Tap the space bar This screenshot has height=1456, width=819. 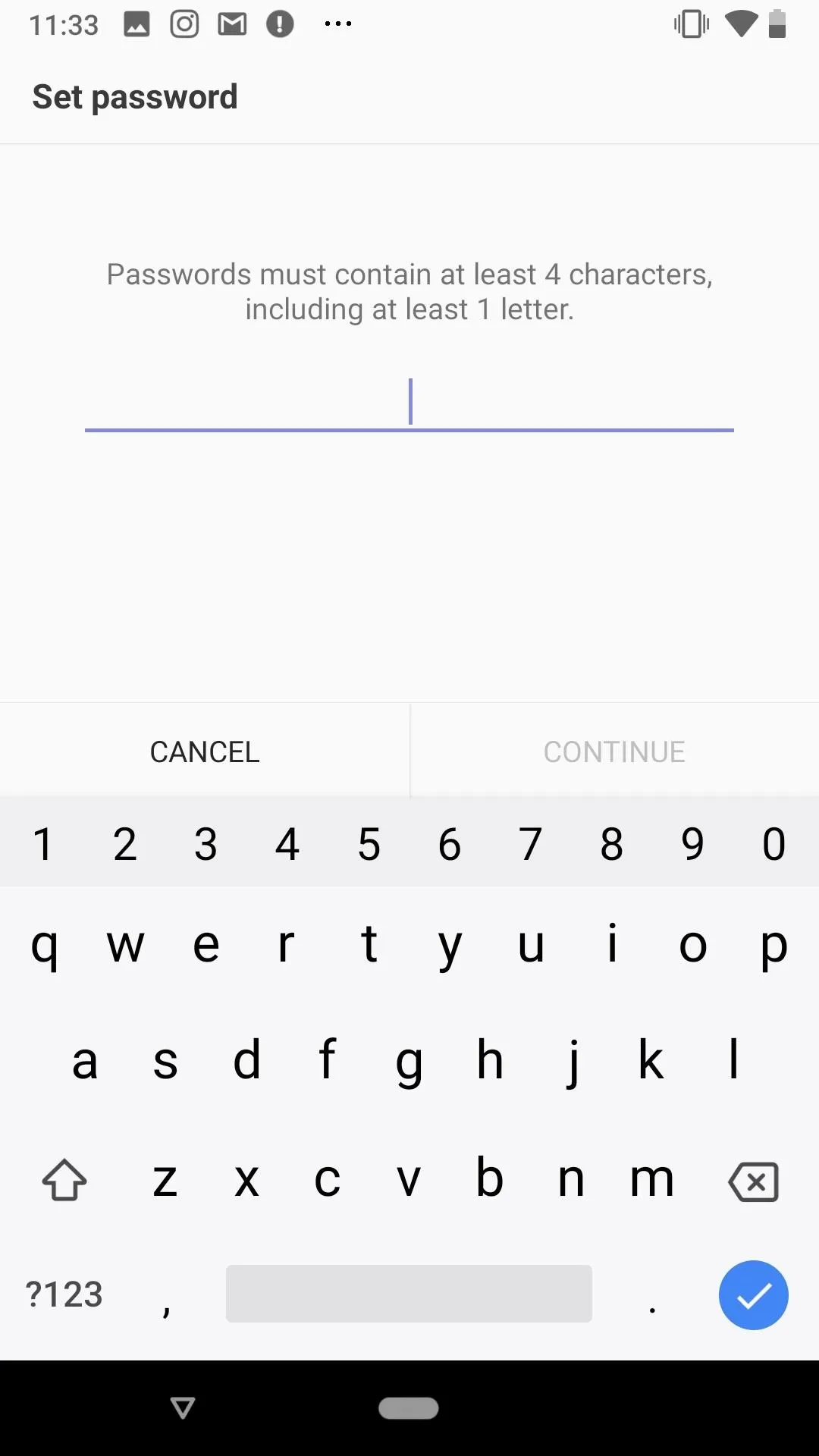[409, 1294]
